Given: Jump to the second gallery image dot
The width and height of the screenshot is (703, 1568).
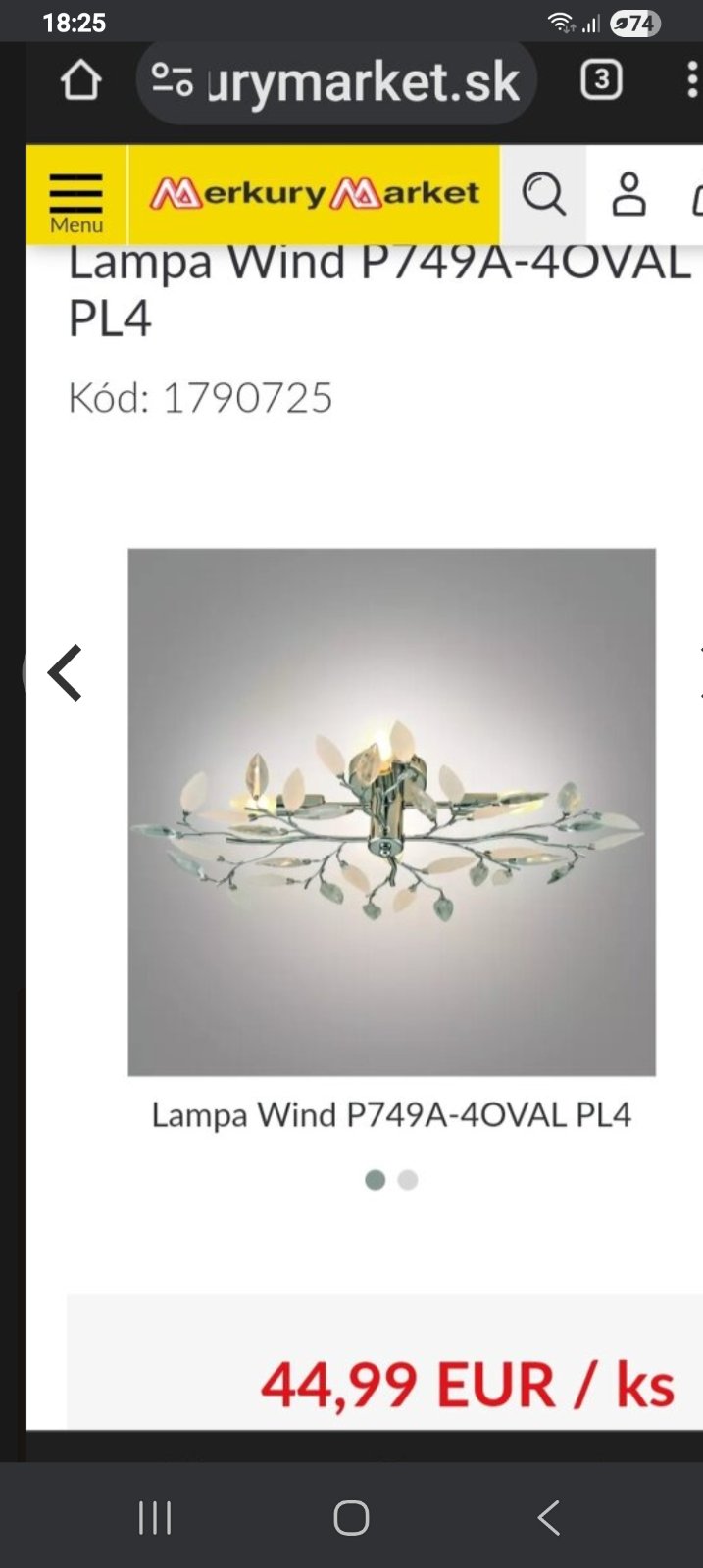Looking at the screenshot, I should click(408, 1180).
